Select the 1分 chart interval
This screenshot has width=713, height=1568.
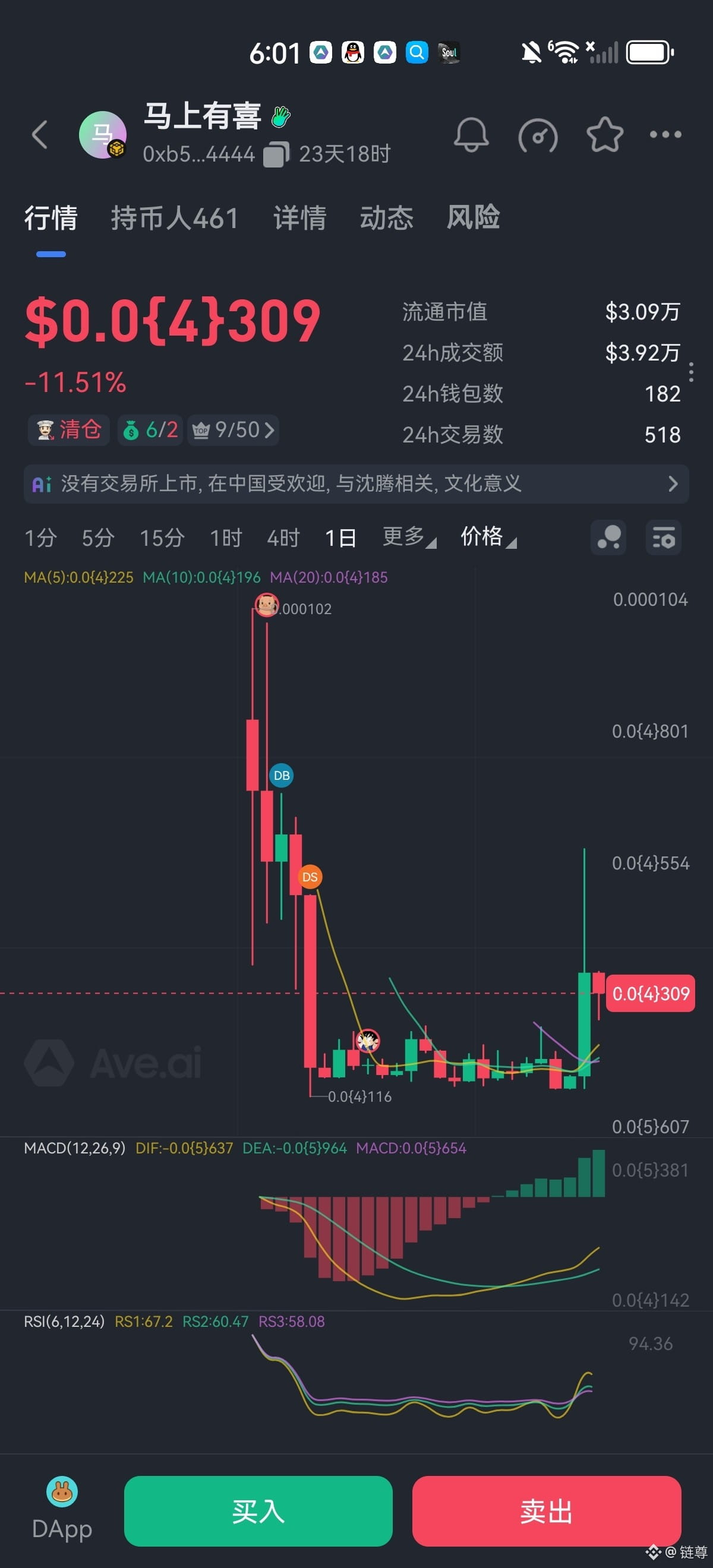(x=40, y=538)
